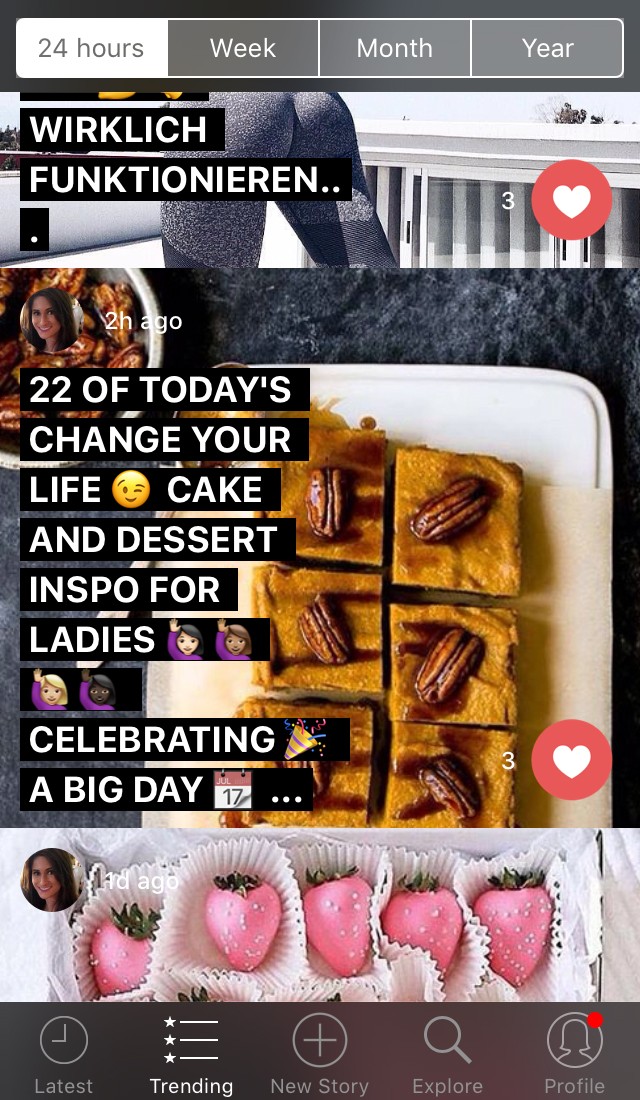The width and height of the screenshot is (640, 1100).
Task: View author avatar on the 2h ago story
Action: [x=52, y=320]
